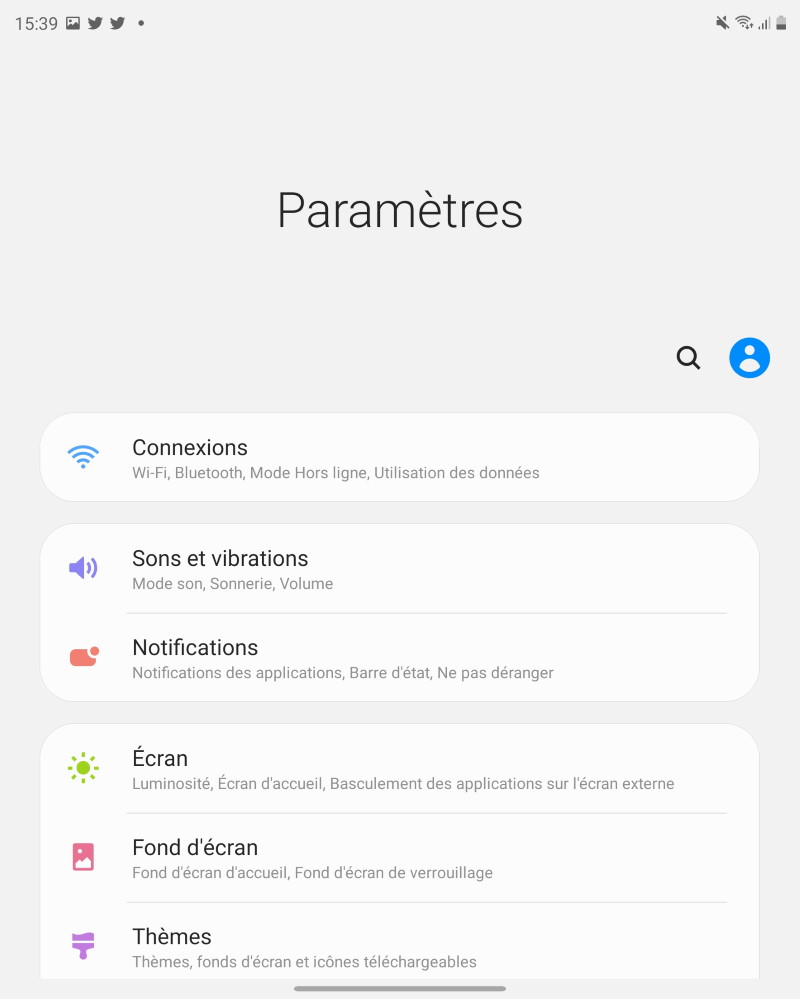Tap the Thèmes row
The height and width of the screenshot is (999, 800).
[x=400, y=946]
